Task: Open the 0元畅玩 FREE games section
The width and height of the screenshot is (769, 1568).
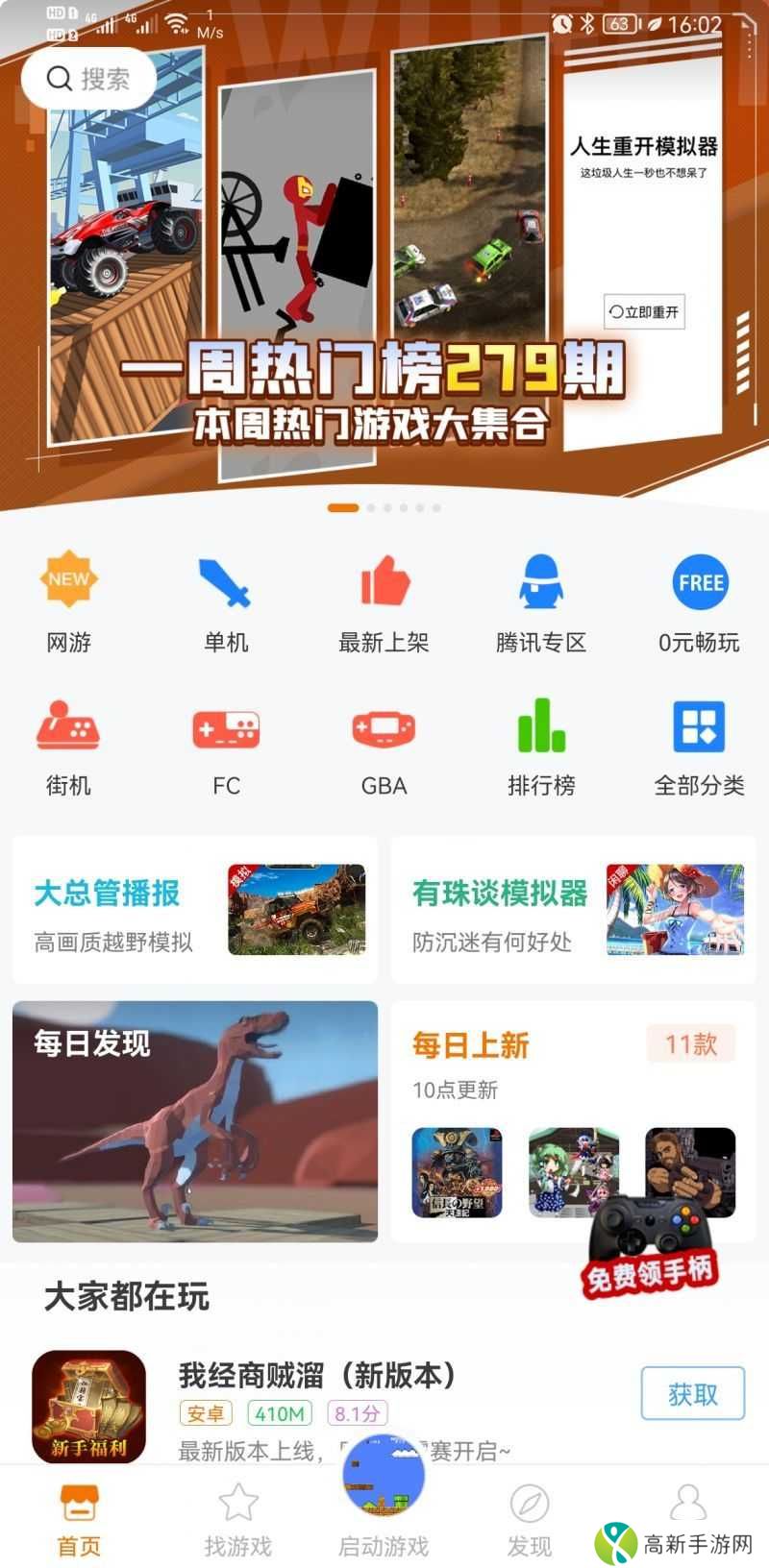Action: click(700, 600)
